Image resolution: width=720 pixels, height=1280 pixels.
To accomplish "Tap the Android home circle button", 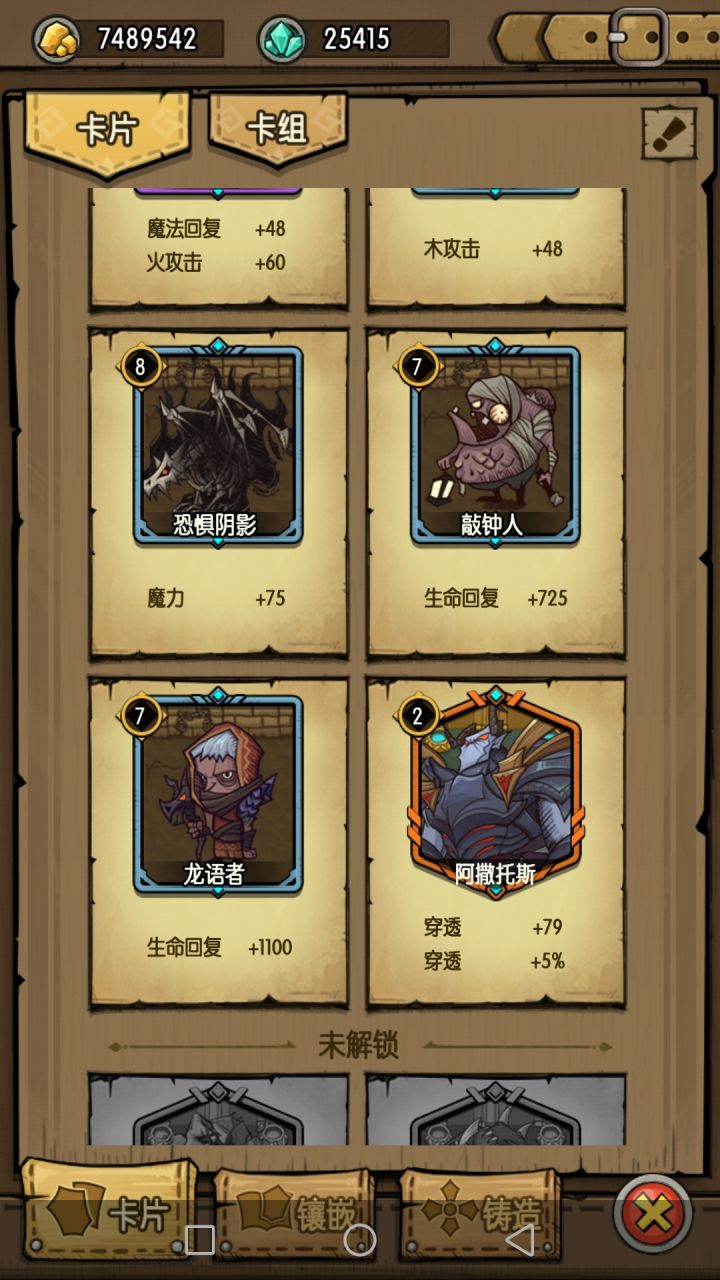I will 360,1240.
